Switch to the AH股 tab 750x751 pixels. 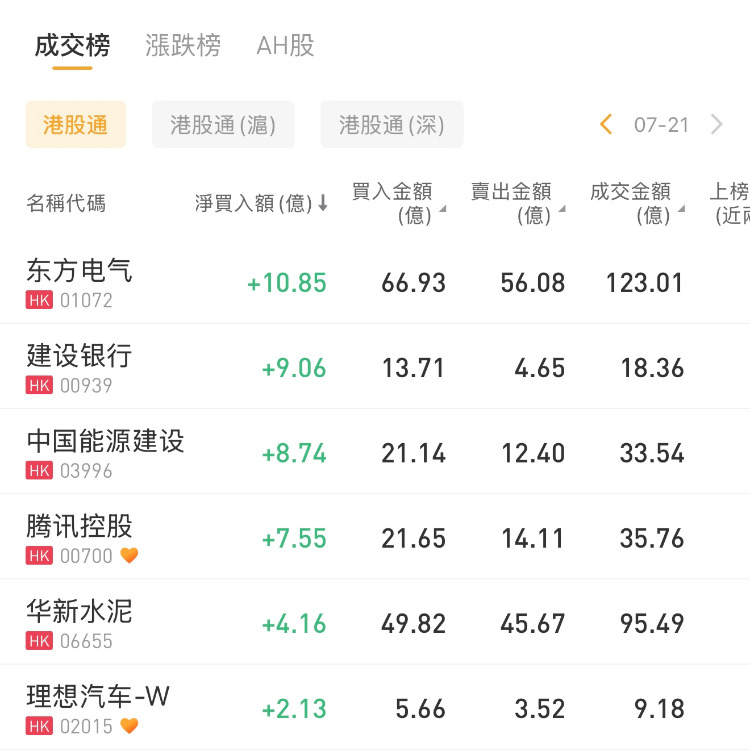pyautogui.click(x=285, y=45)
